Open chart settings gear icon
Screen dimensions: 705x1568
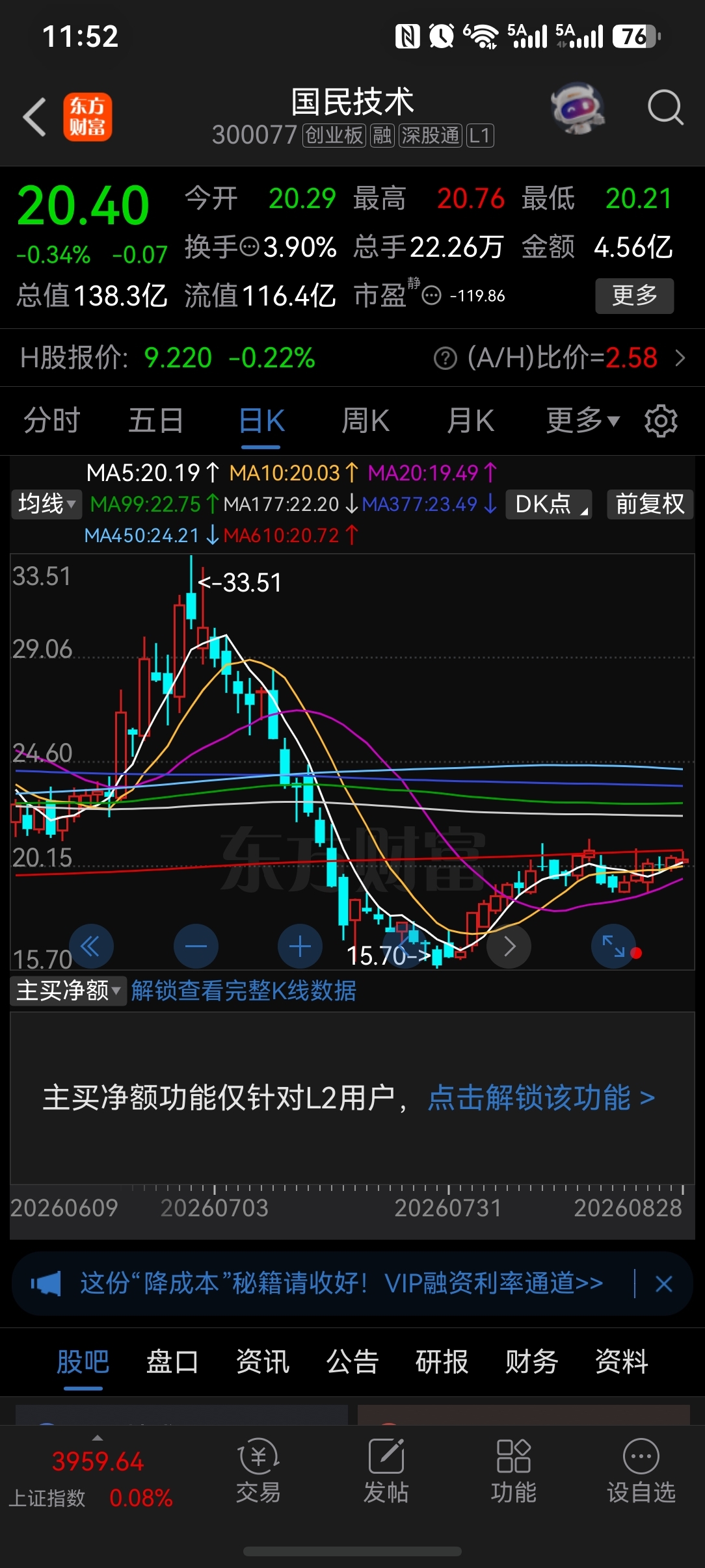point(661,421)
